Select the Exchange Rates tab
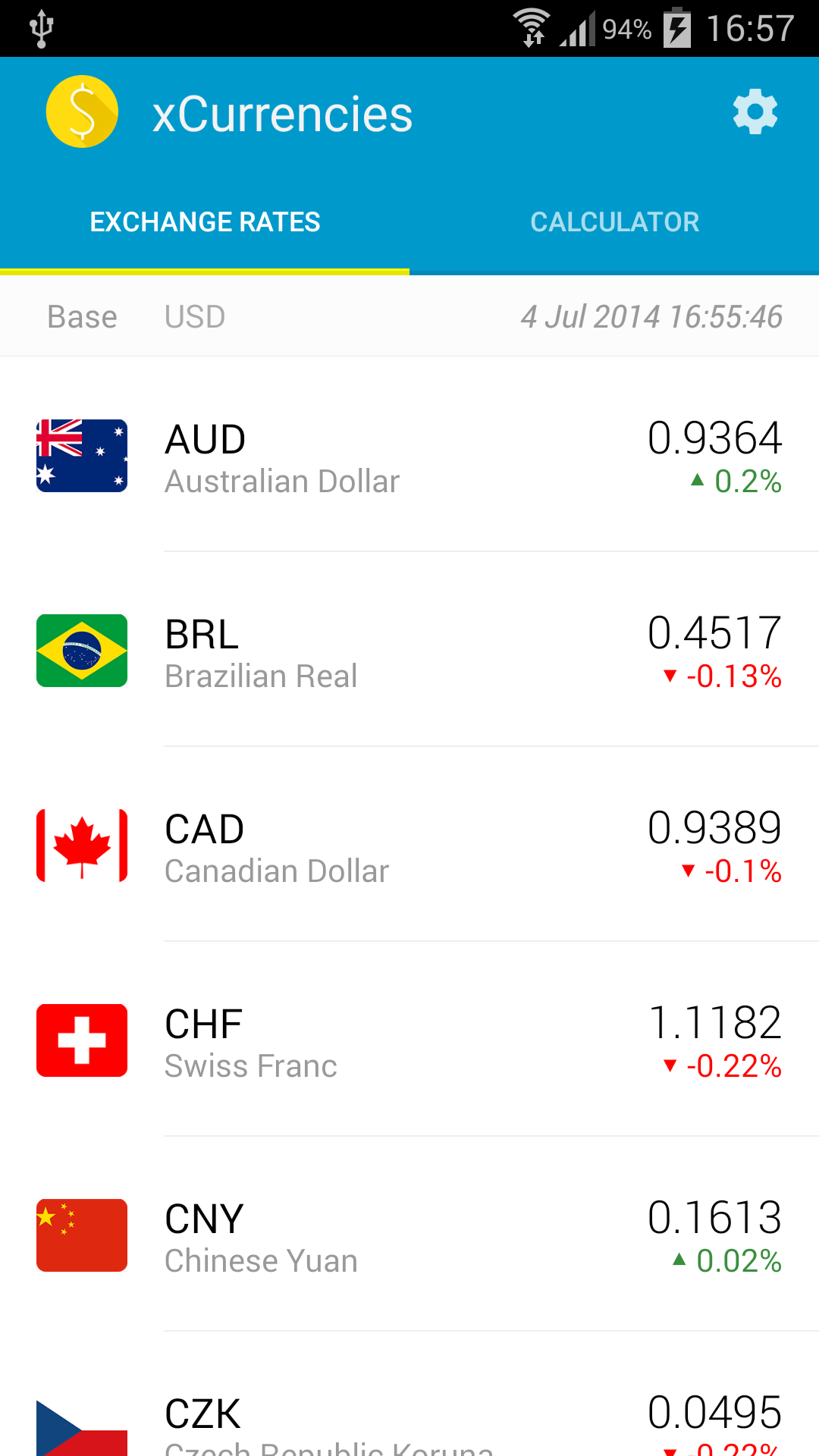This screenshot has height=1456, width=819. (x=205, y=222)
